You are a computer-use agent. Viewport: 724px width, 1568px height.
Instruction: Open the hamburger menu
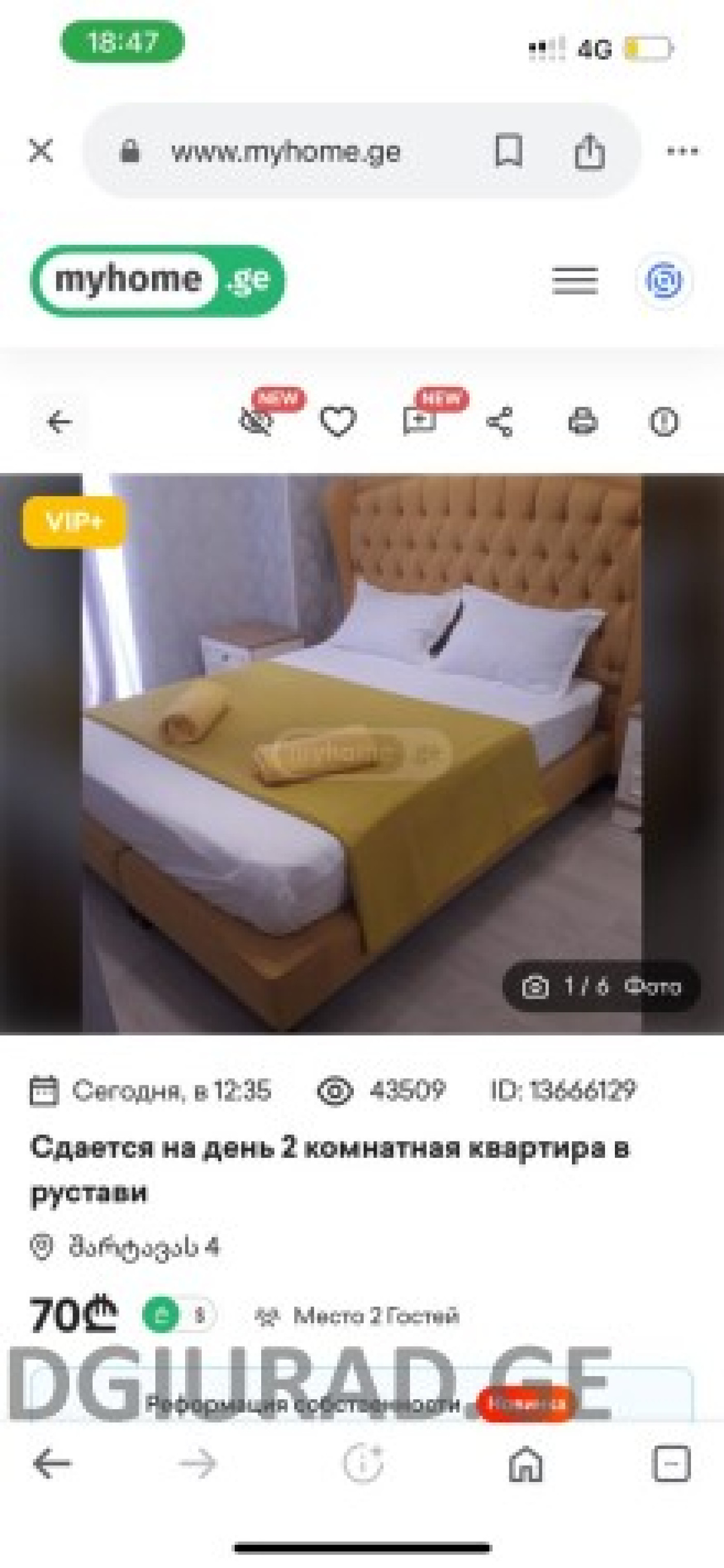point(575,280)
